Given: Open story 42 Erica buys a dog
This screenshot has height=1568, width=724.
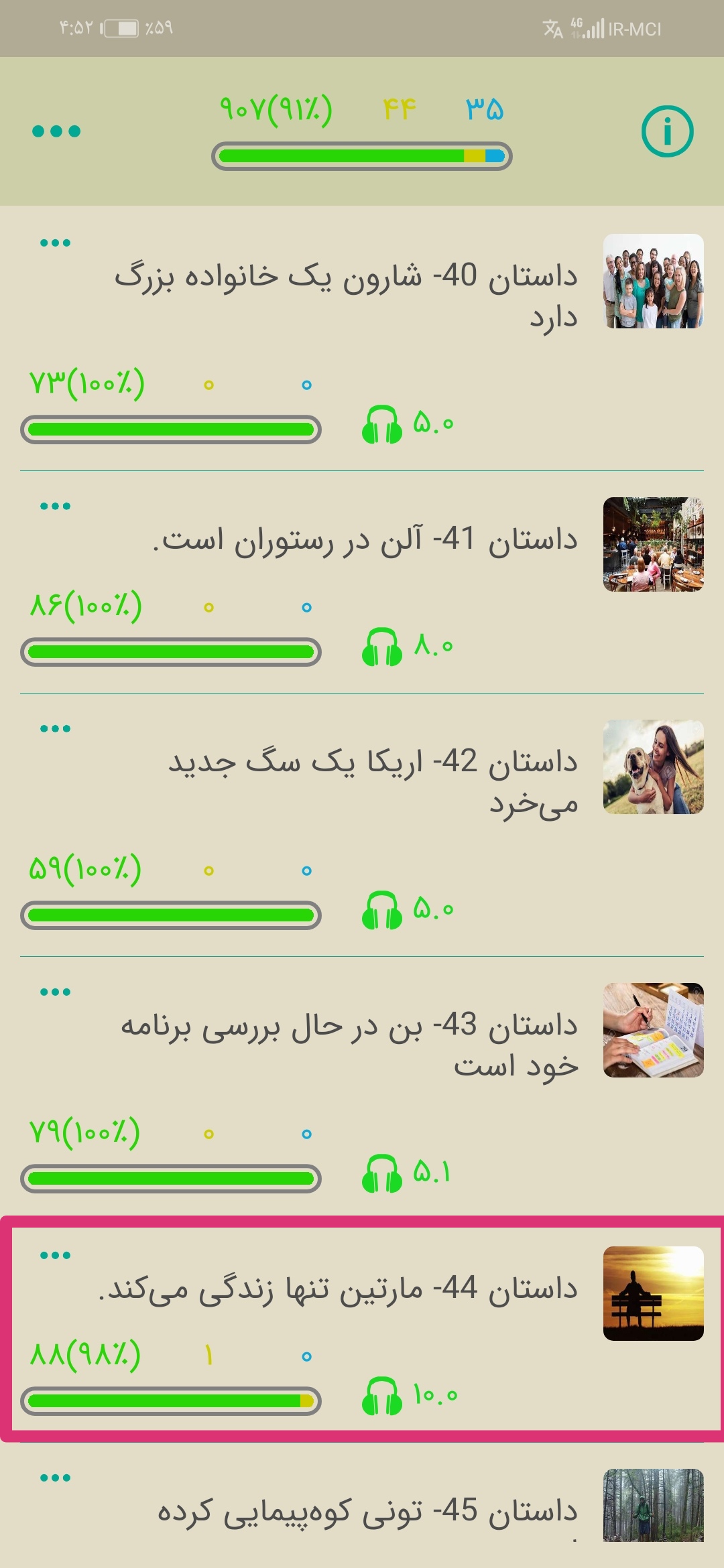Looking at the screenshot, I should (372, 781).
